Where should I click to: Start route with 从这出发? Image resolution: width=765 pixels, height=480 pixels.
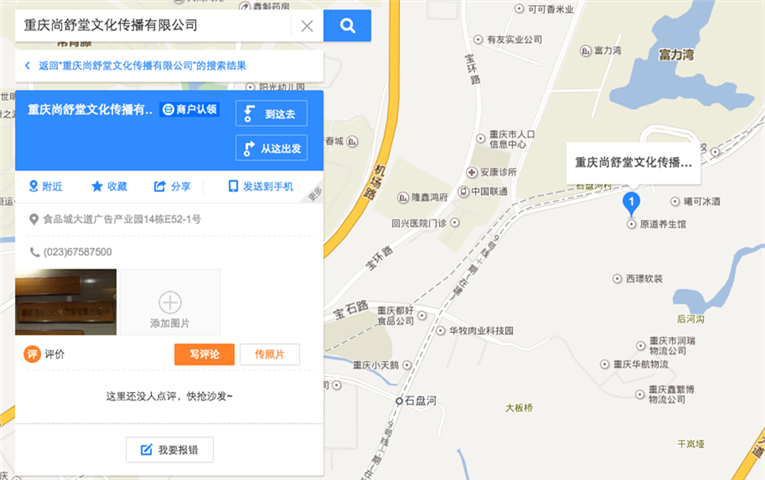coord(271,148)
